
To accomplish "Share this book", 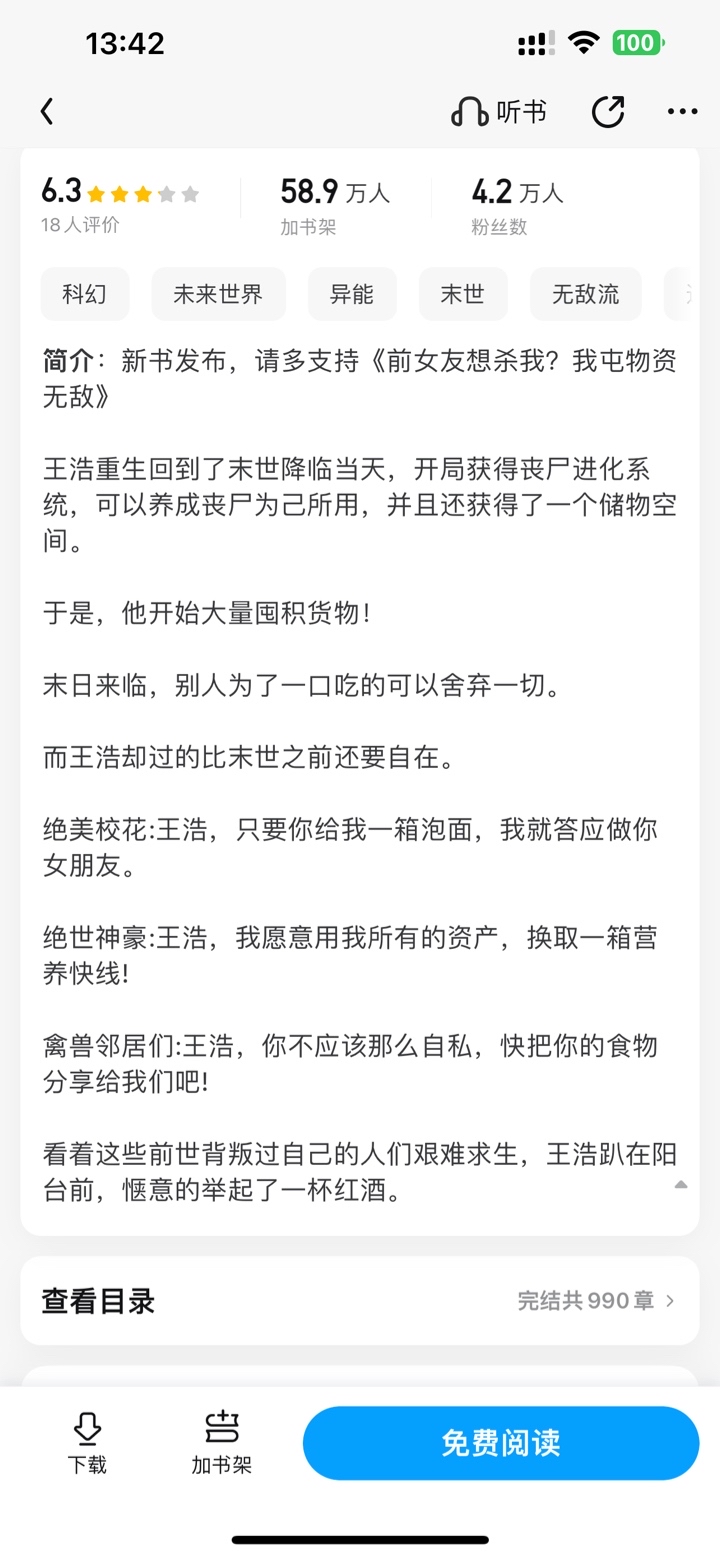I will click(608, 112).
